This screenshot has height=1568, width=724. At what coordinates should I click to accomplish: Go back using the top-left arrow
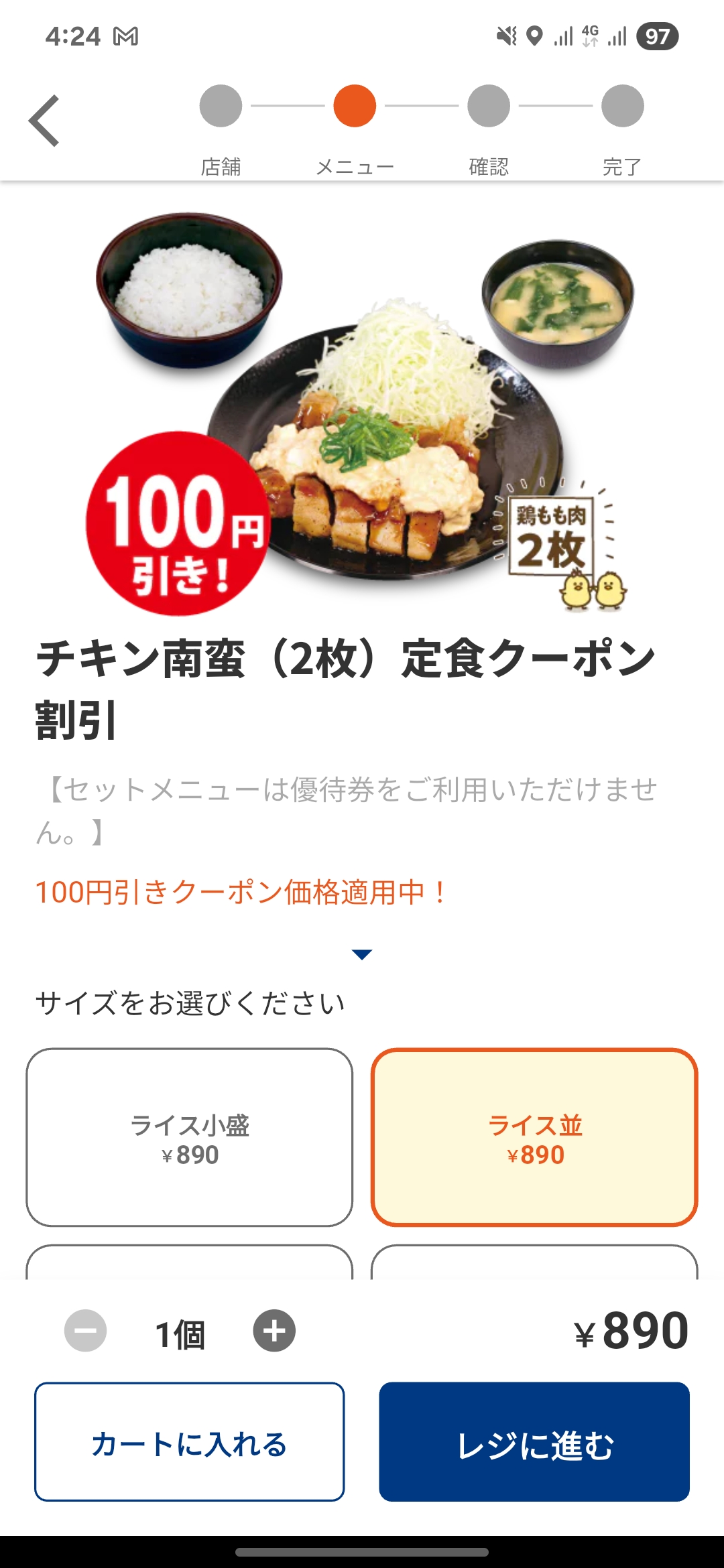pyautogui.click(x=44, y=121)
